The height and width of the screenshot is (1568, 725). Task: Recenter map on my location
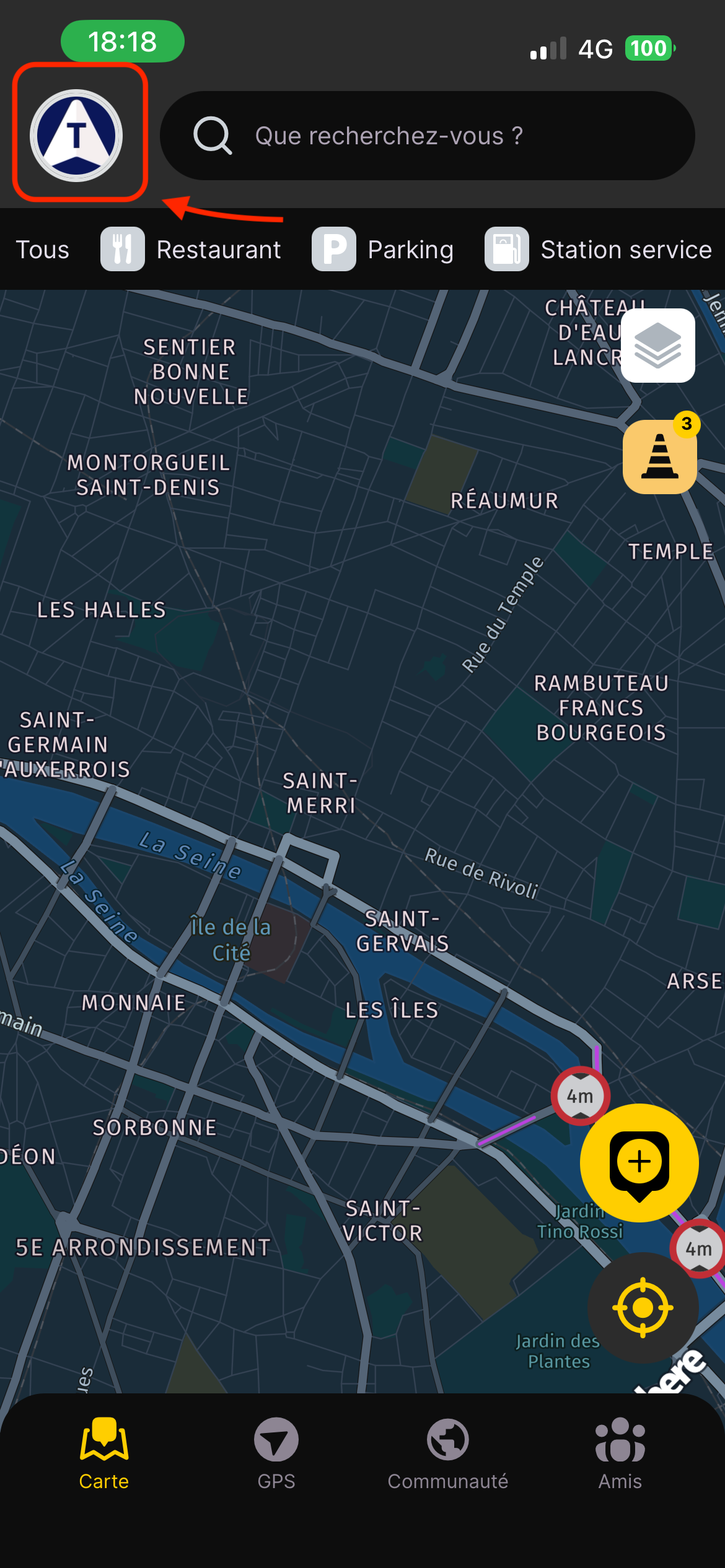coord(643,1307)
